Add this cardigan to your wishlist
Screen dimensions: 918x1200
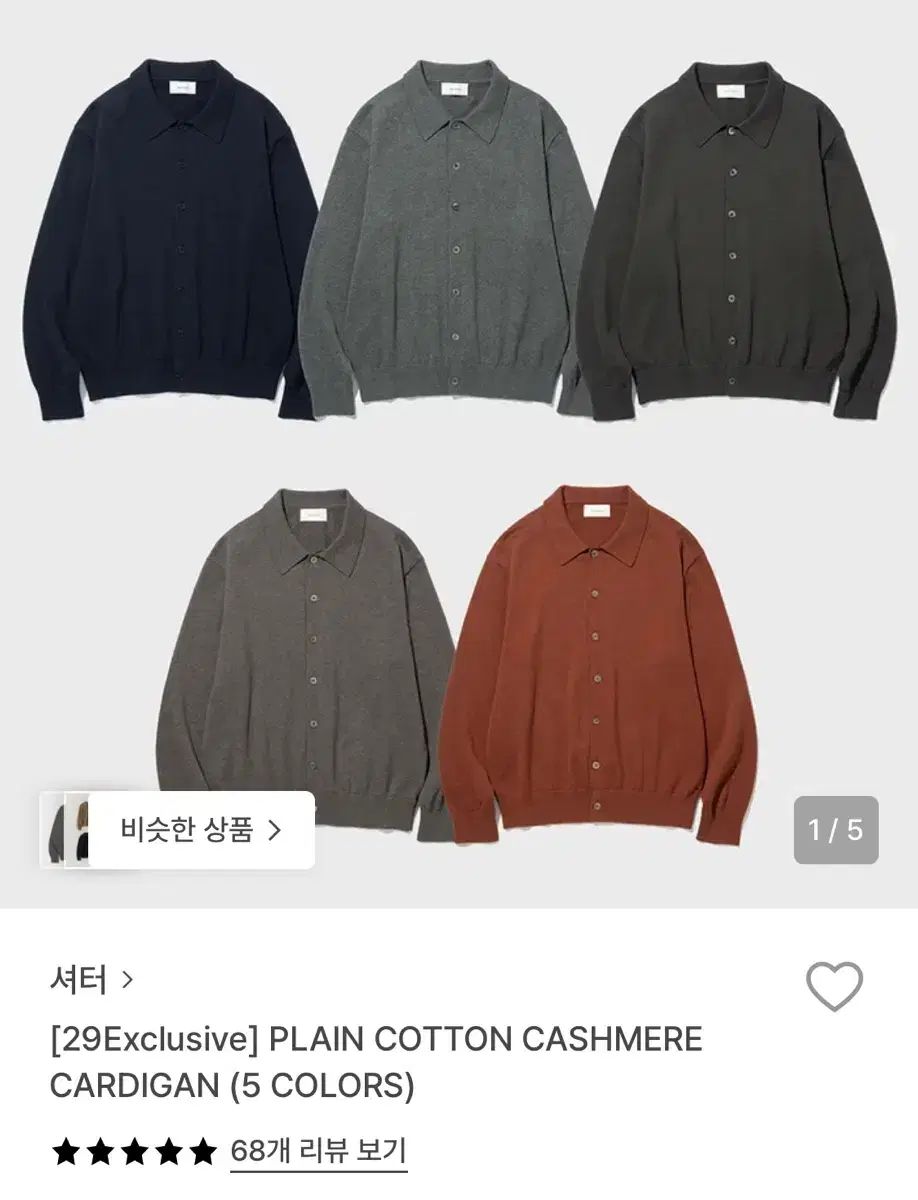[834, 986]
